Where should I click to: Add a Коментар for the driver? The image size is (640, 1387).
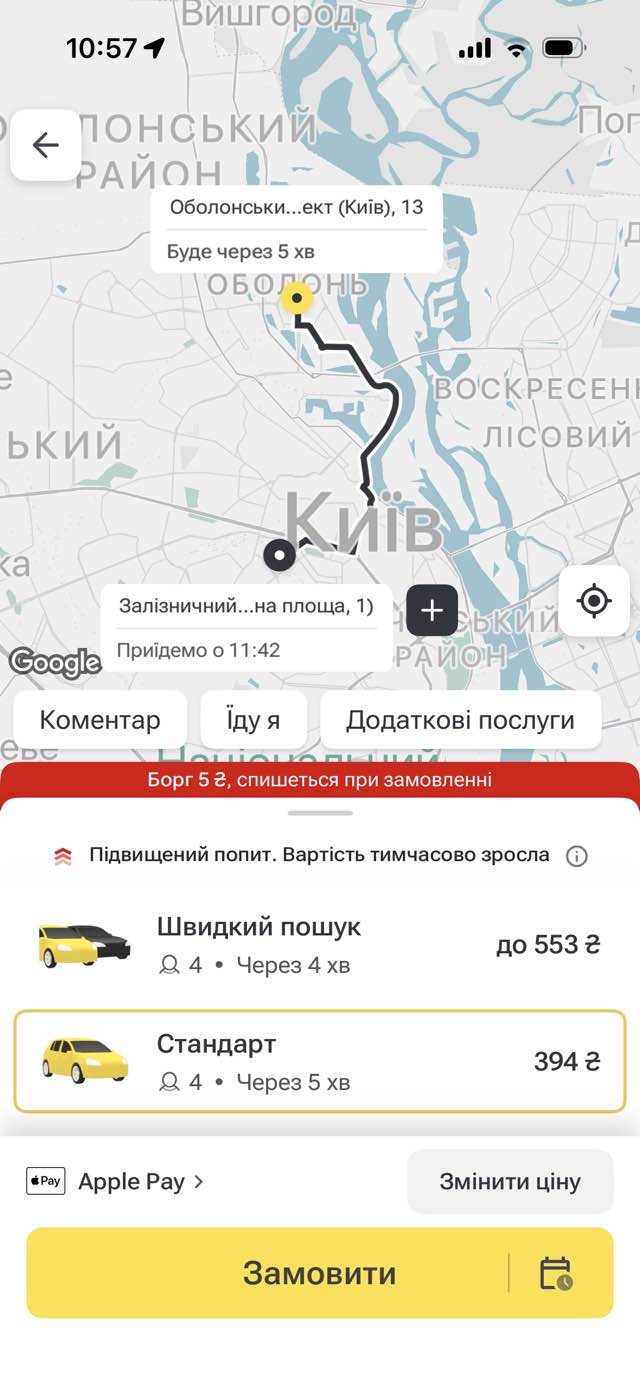point(100,720)
